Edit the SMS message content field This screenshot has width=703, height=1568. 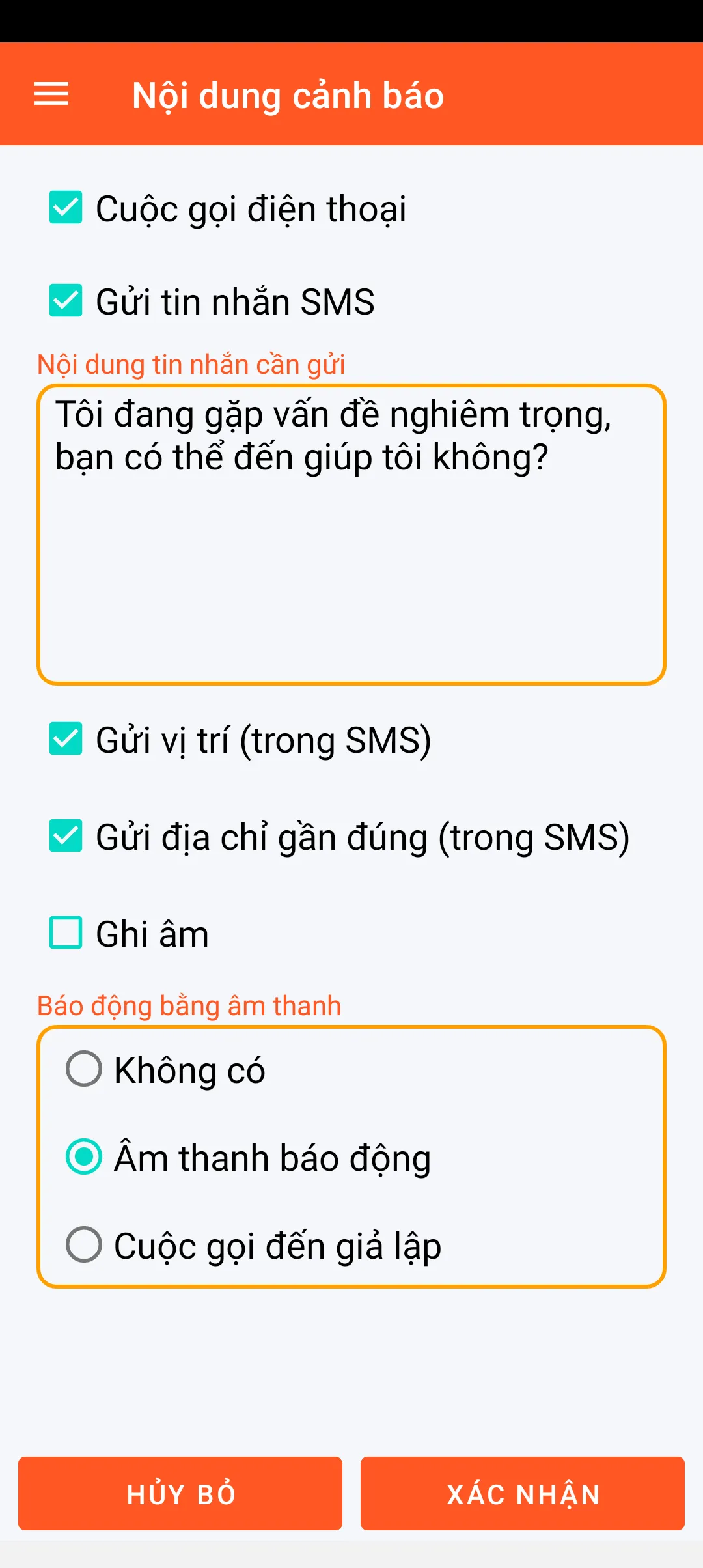coord(351,534)
